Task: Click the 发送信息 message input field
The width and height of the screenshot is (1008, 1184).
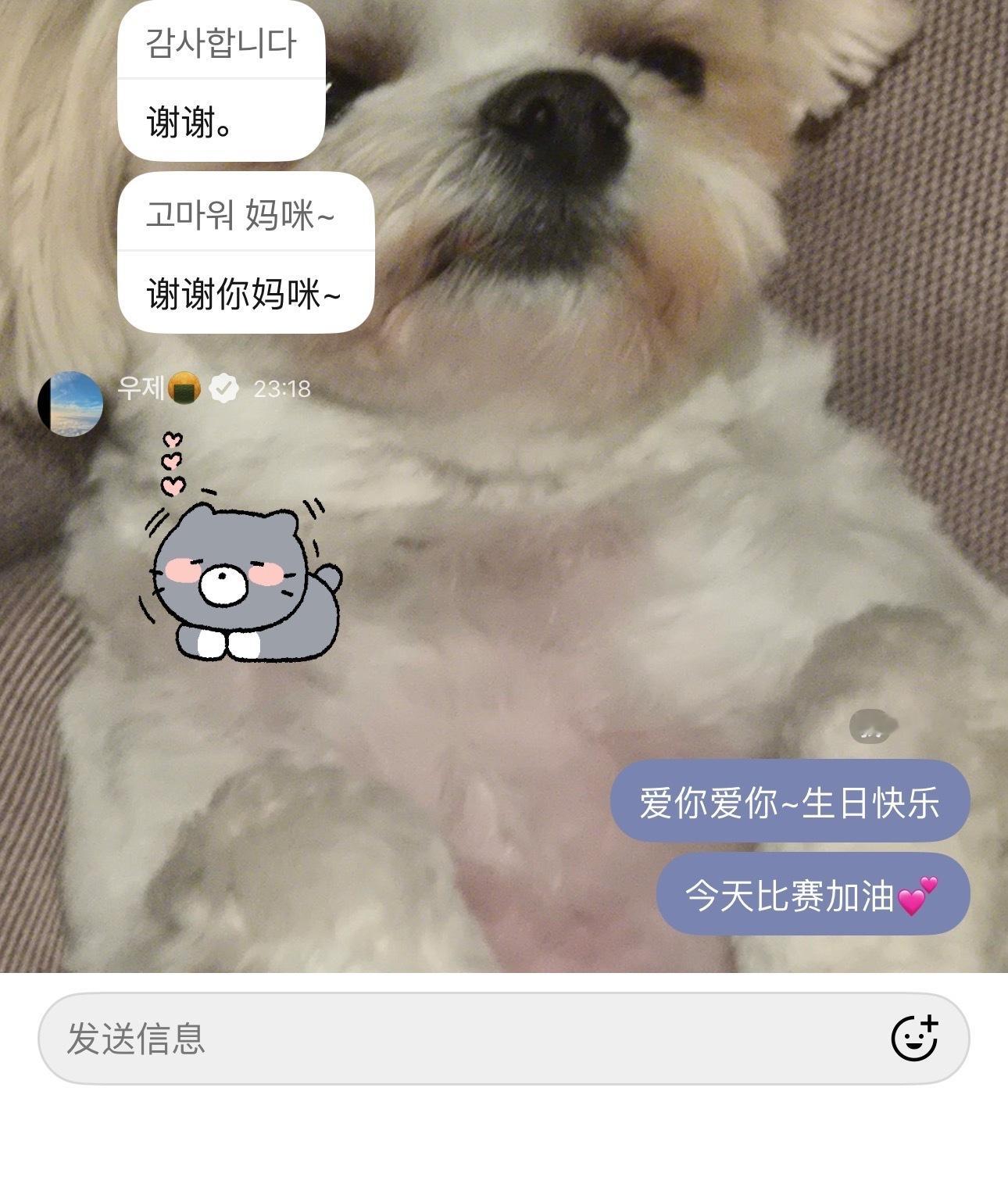Action: pyautogui.click(x=313, y=1039)
